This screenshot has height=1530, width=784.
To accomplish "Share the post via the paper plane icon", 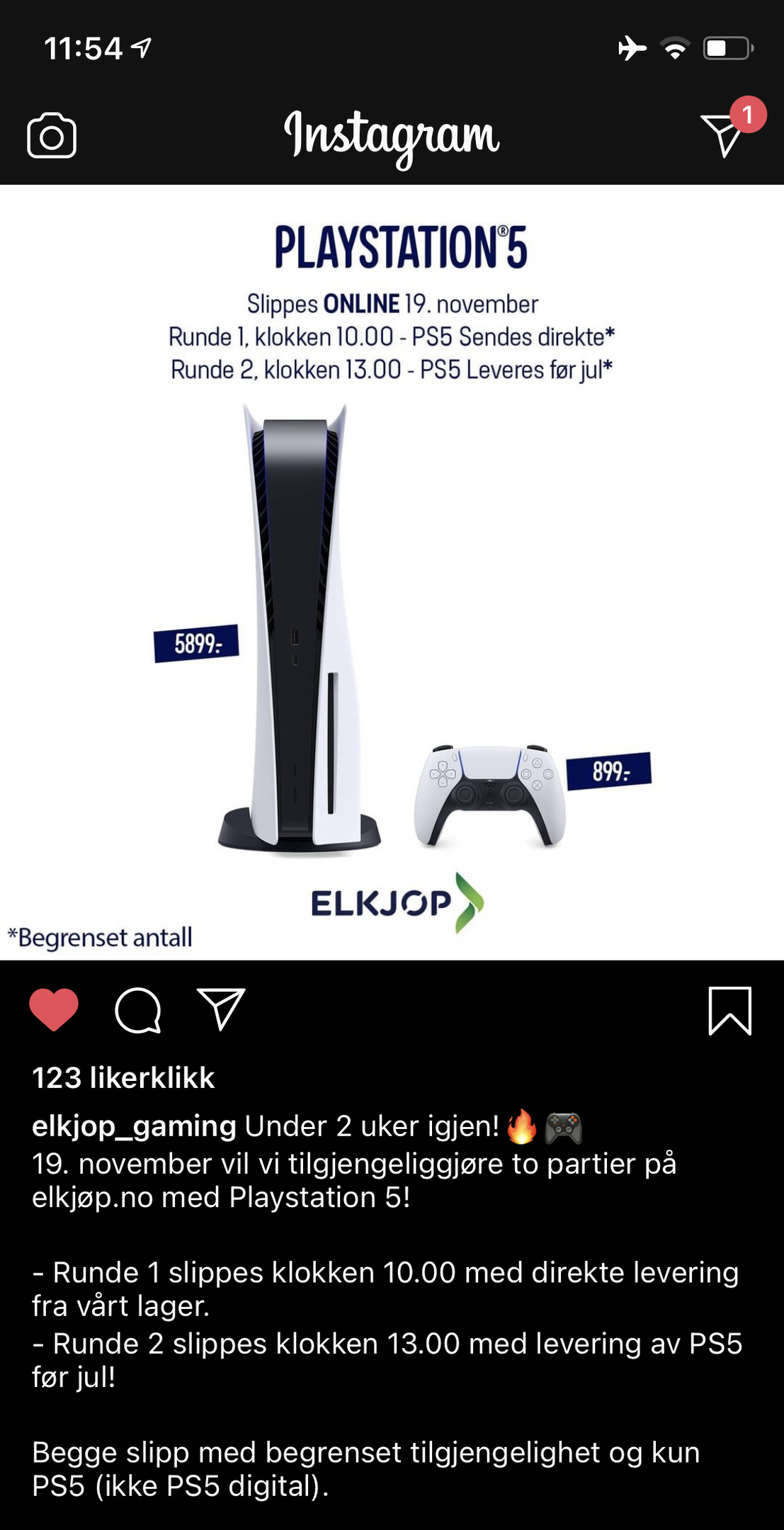I will point(221,1009).
